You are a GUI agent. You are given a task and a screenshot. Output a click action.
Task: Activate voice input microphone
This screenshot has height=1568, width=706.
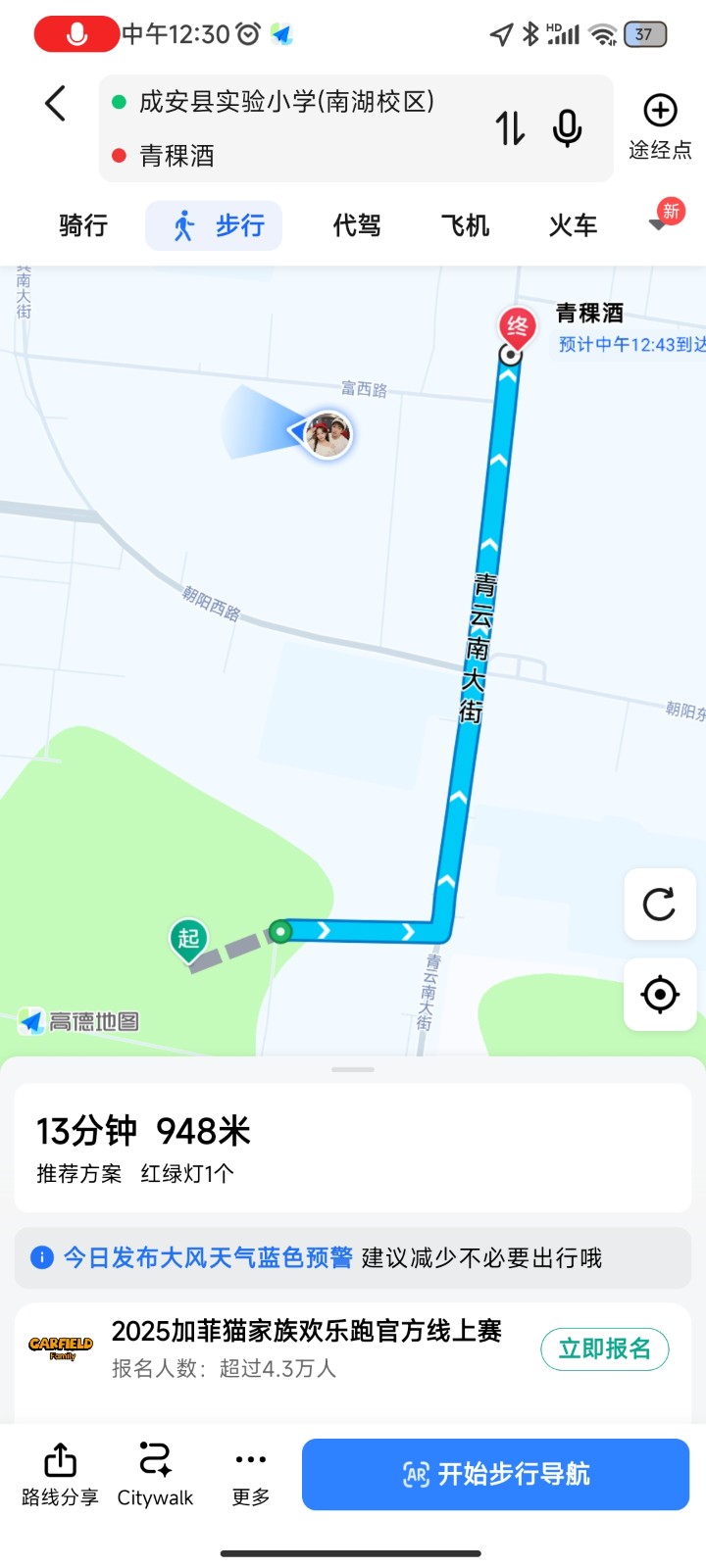567,128
